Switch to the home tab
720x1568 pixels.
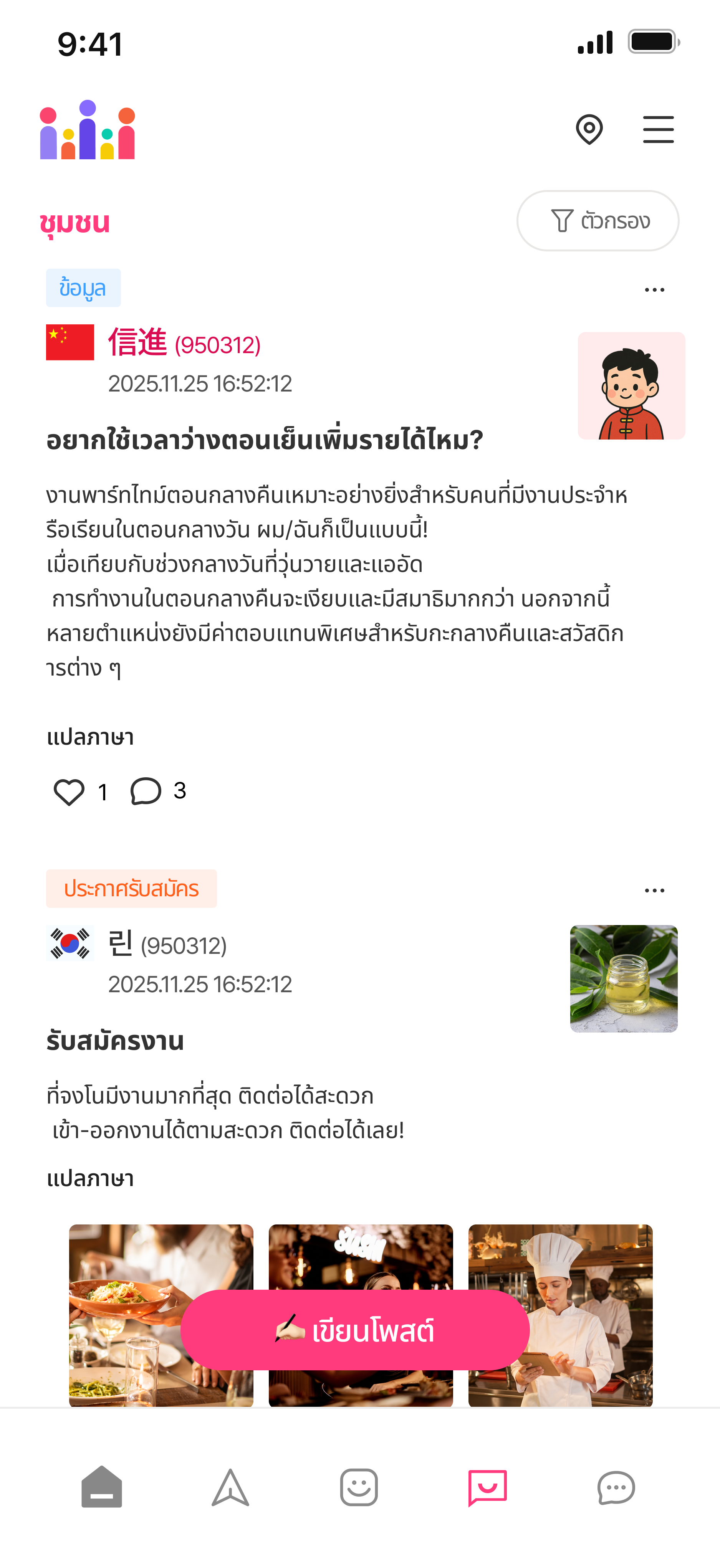click(x=102, y=1487)
